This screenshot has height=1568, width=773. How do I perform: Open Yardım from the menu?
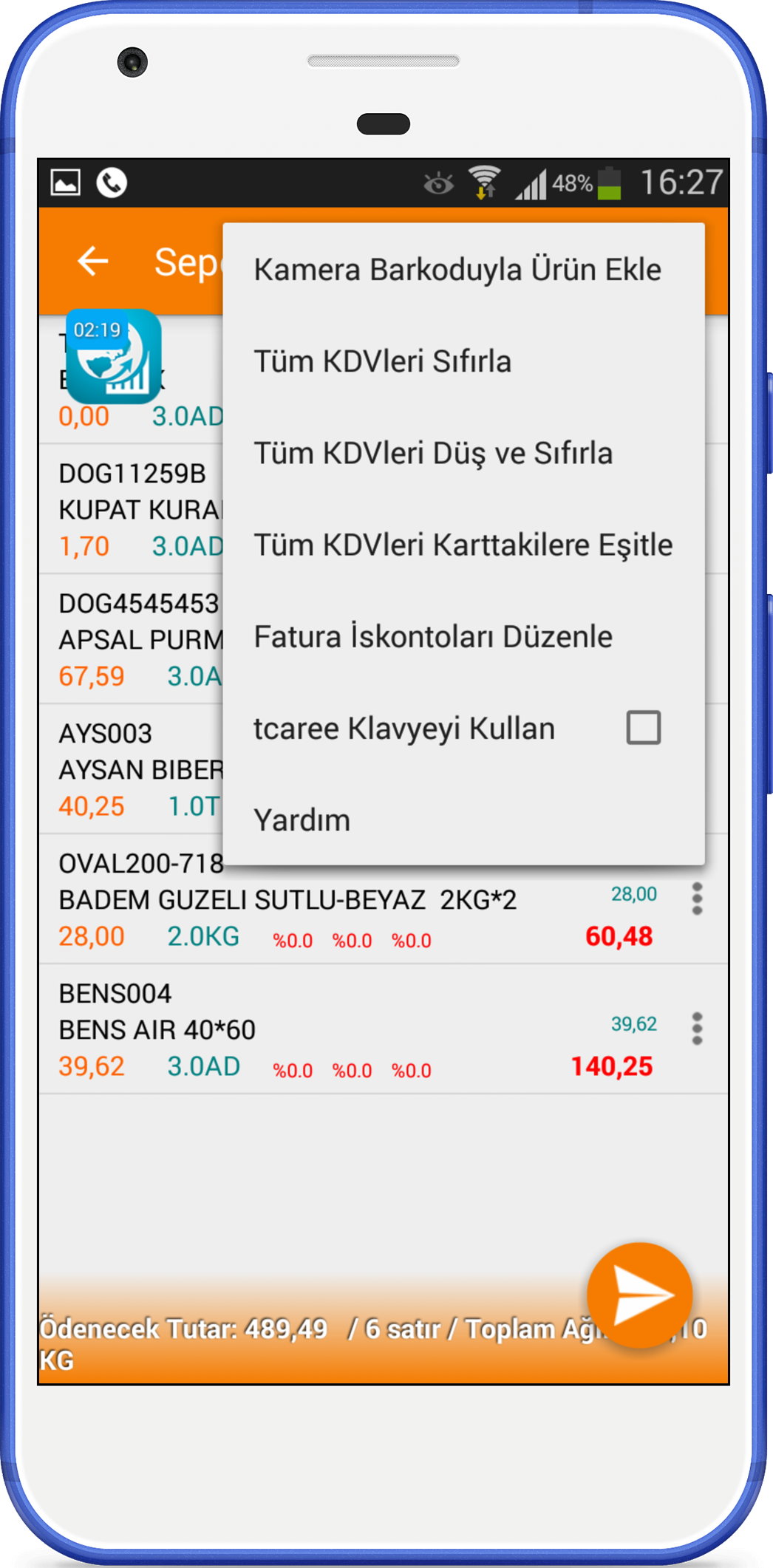coord(463,820)
